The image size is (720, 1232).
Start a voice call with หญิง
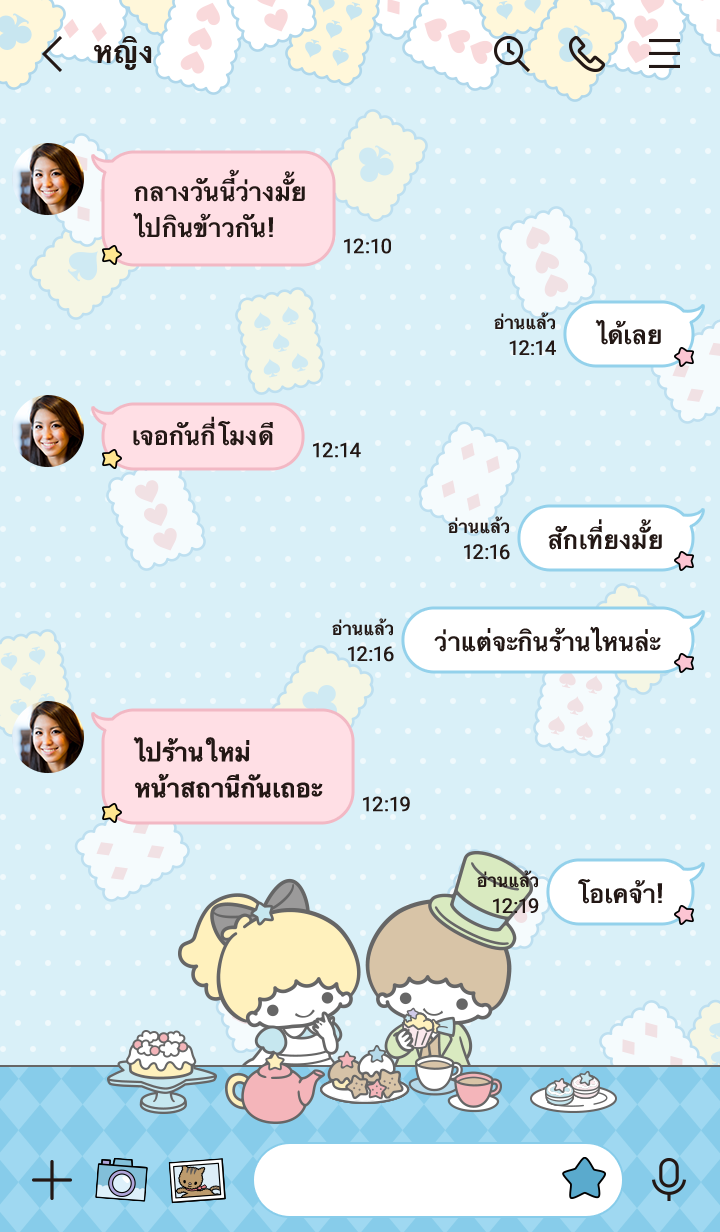pos(586,54)
